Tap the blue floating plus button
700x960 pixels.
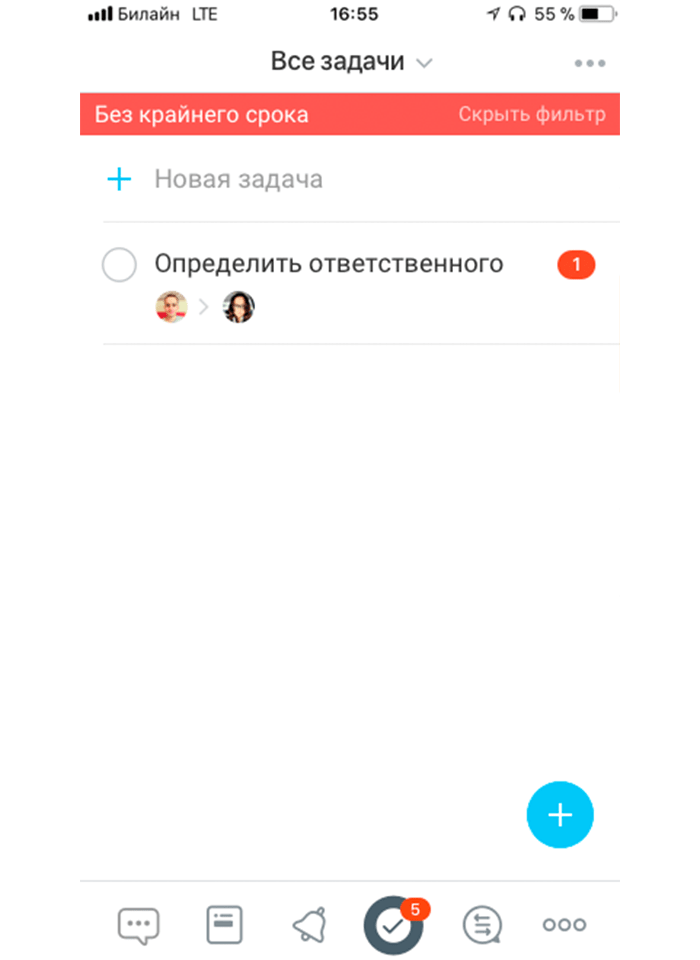tap(560, 815)
